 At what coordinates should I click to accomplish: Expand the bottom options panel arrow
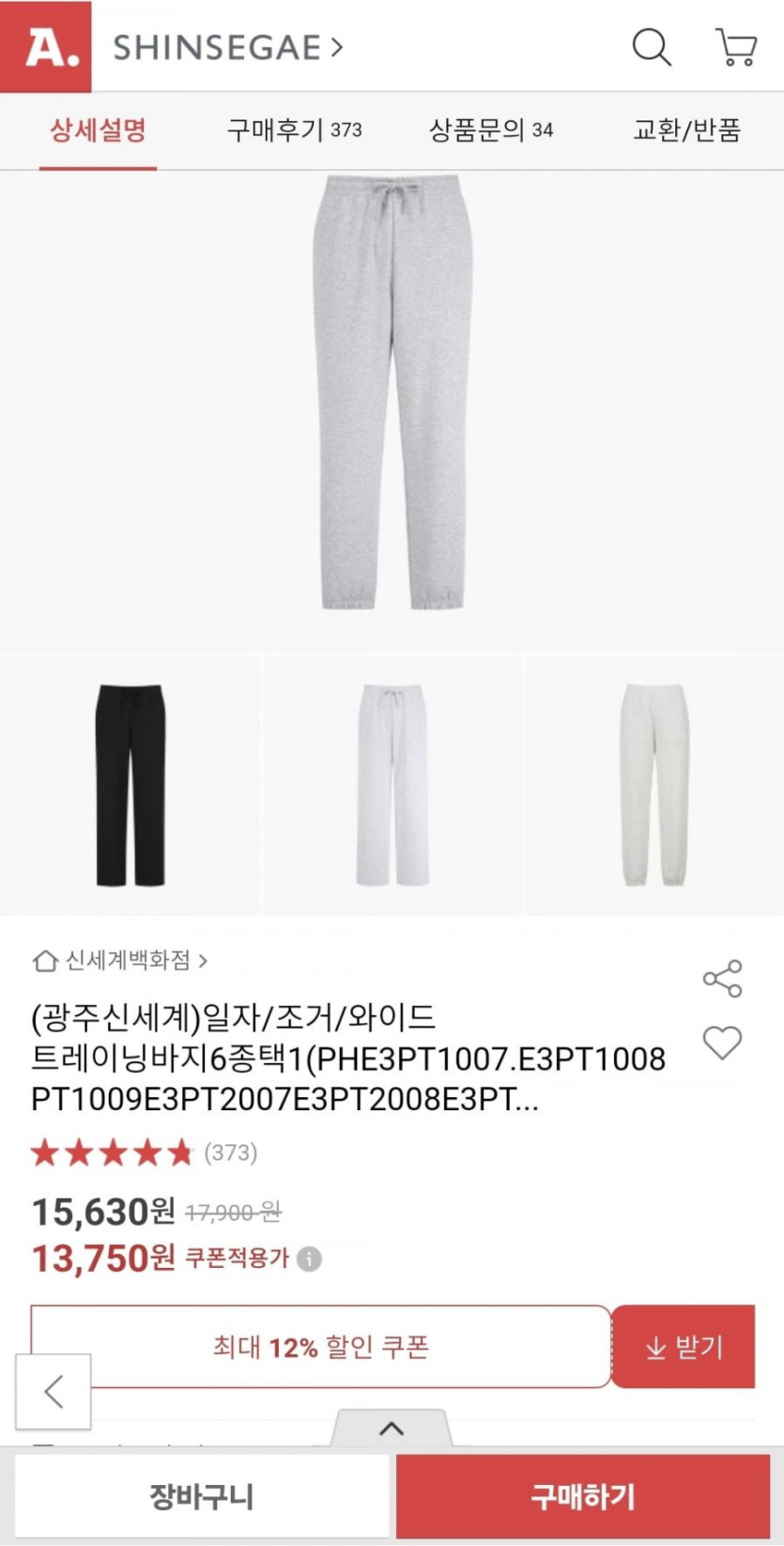point(392,1430)
